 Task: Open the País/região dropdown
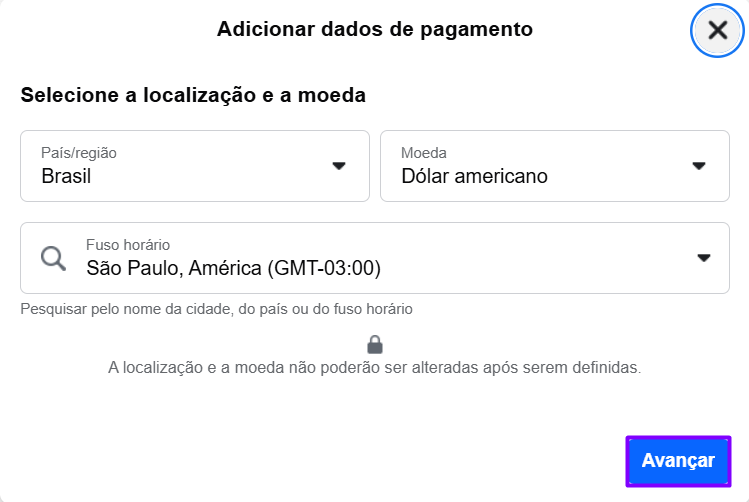tap(195, 165)
